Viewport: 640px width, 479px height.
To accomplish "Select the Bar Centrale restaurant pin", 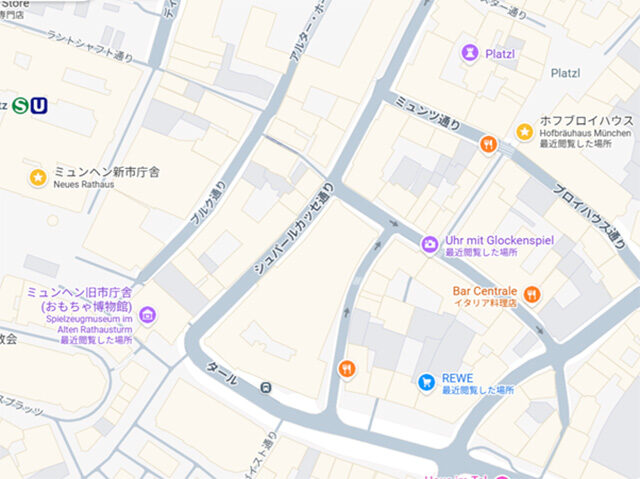I will 531,294.
